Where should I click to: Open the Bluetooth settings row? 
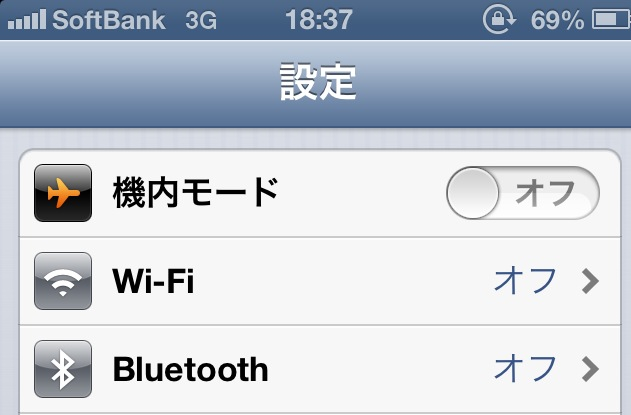[320, 369]
